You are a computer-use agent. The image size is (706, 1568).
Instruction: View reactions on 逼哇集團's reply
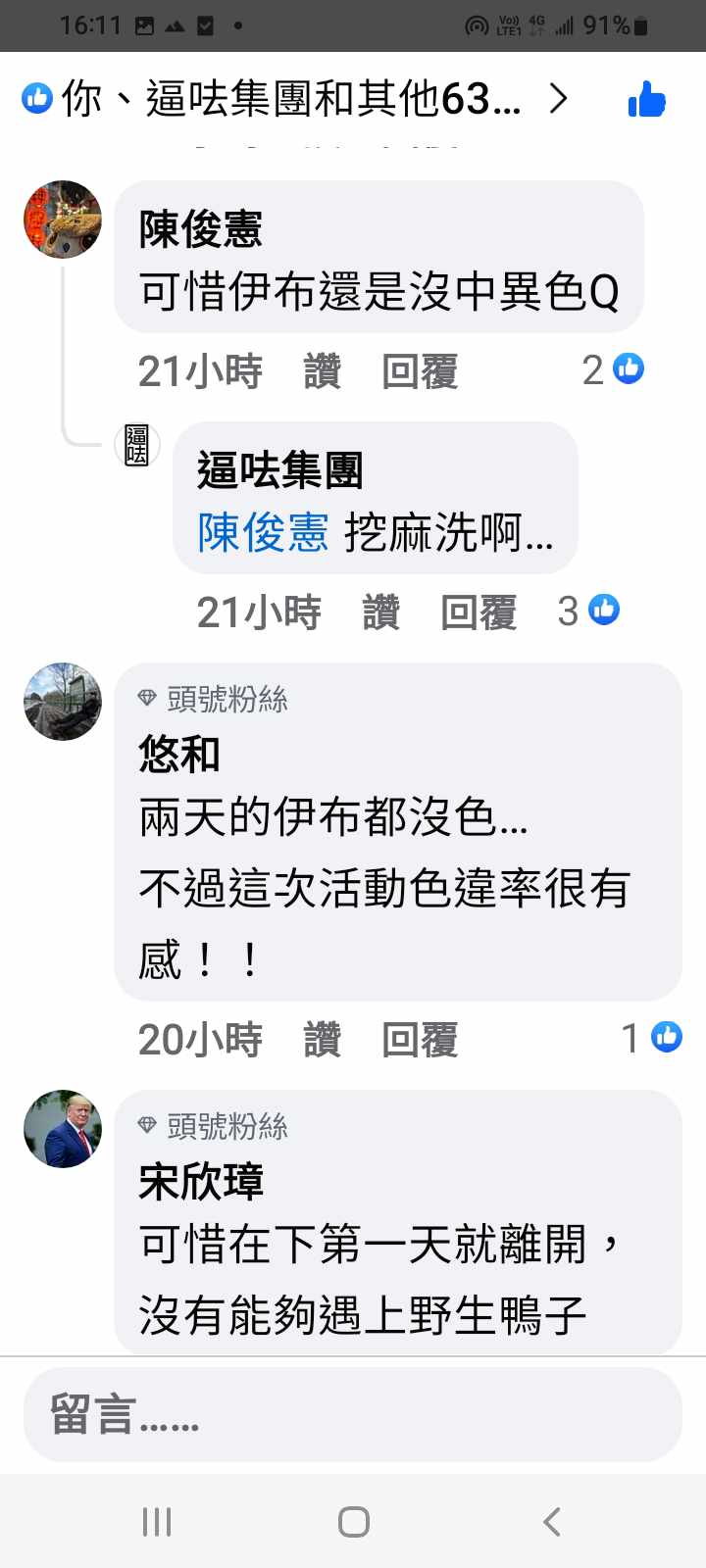[588, 611]
